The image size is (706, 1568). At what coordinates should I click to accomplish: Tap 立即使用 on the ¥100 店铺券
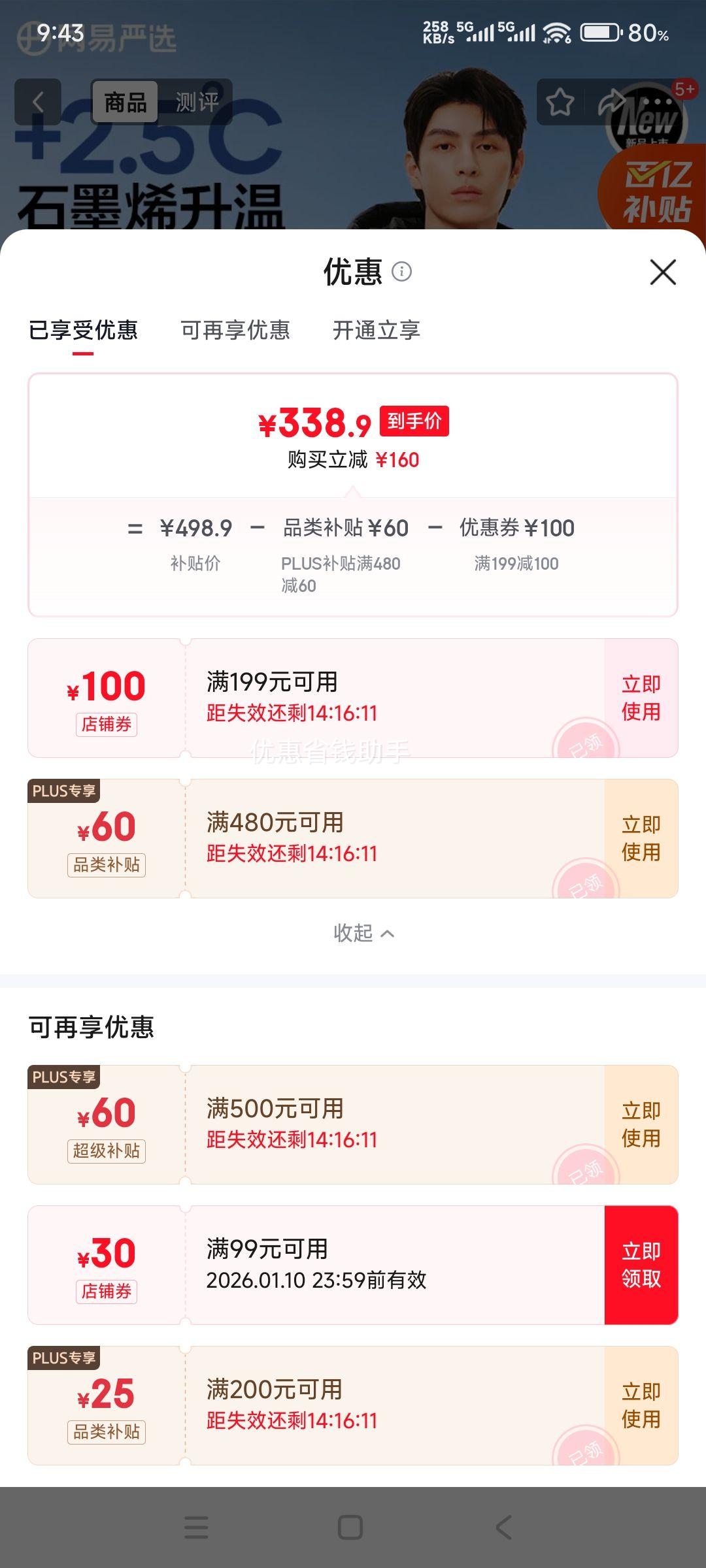639,696
